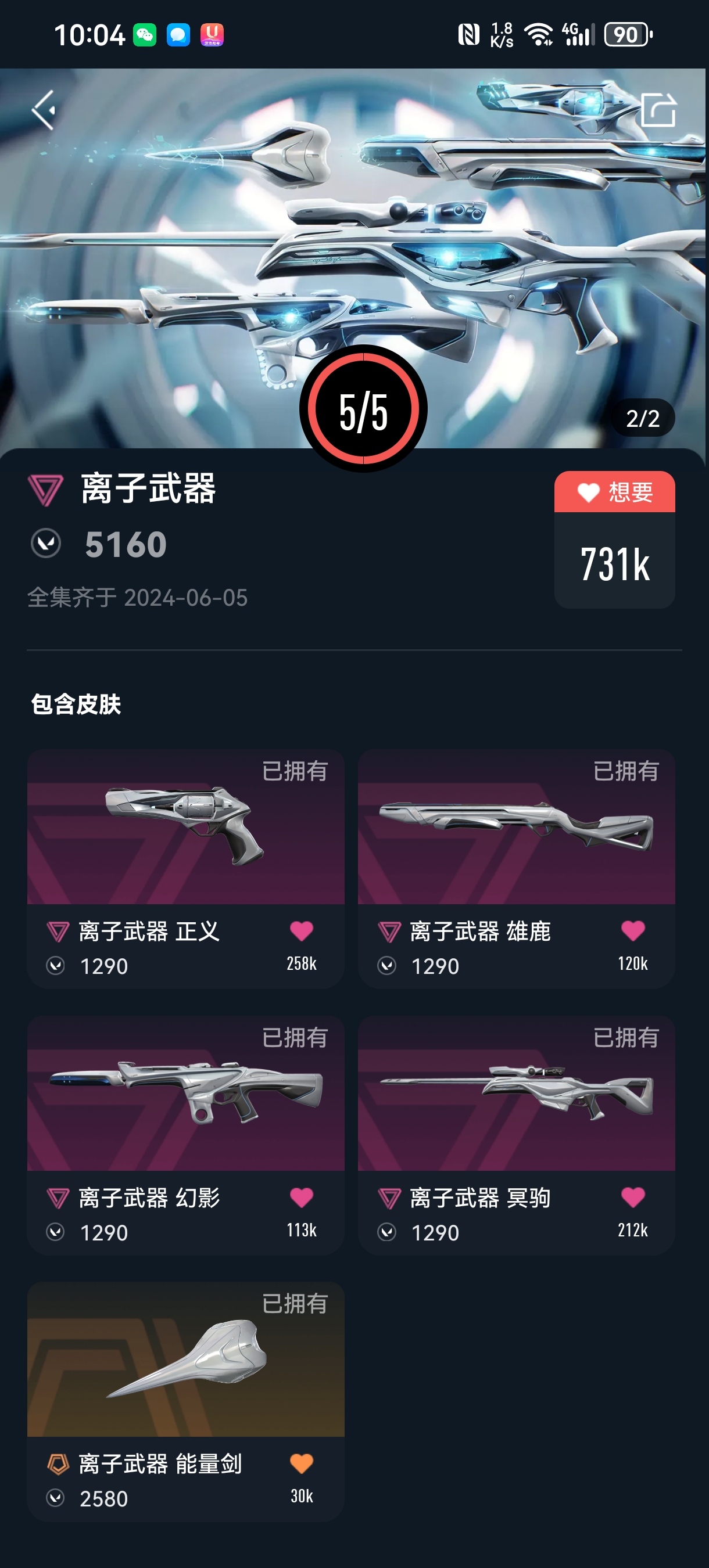Screen dimensions: 709x1568
Task: Share this 离子武器 bundle
Action: point(658,110)
